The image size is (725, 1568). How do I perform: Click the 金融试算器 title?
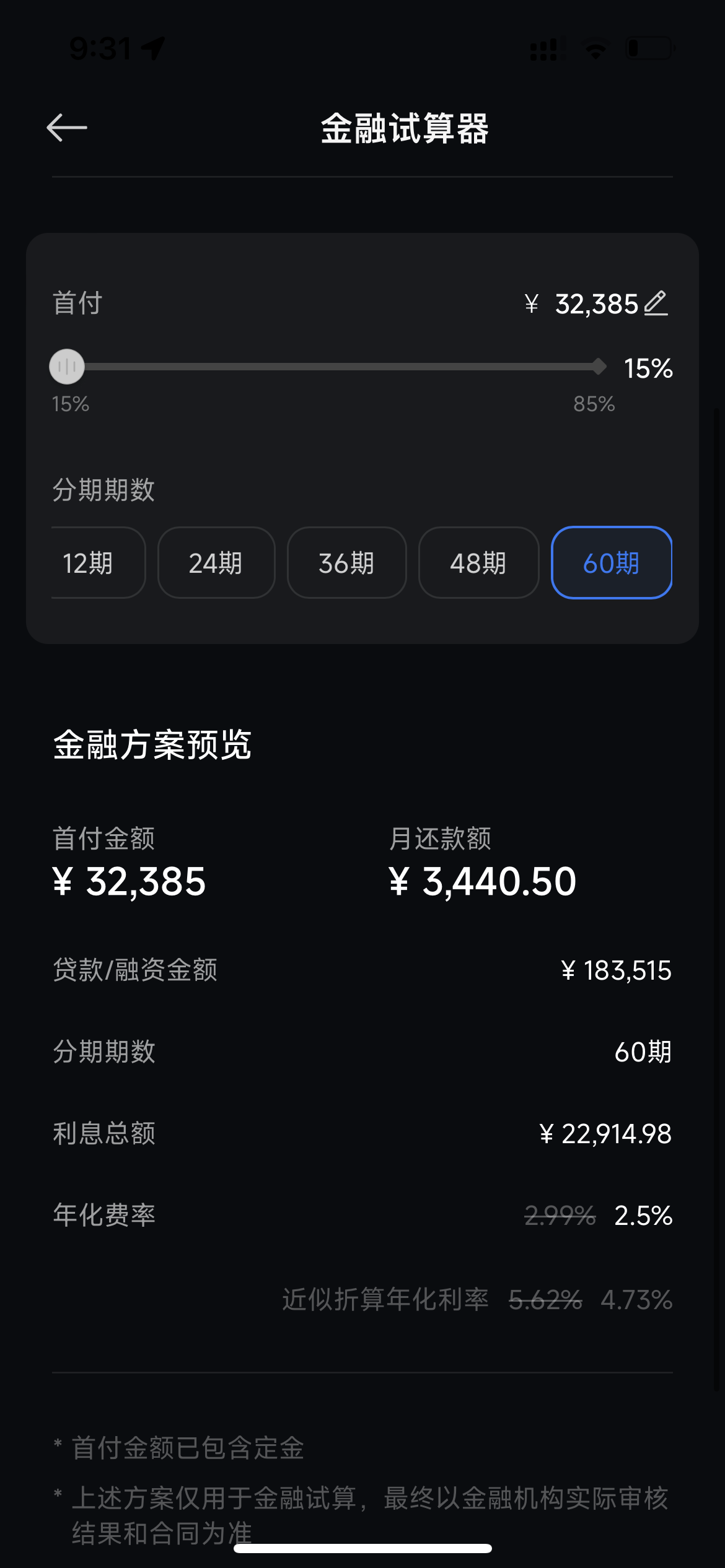(x=404, y=126)
